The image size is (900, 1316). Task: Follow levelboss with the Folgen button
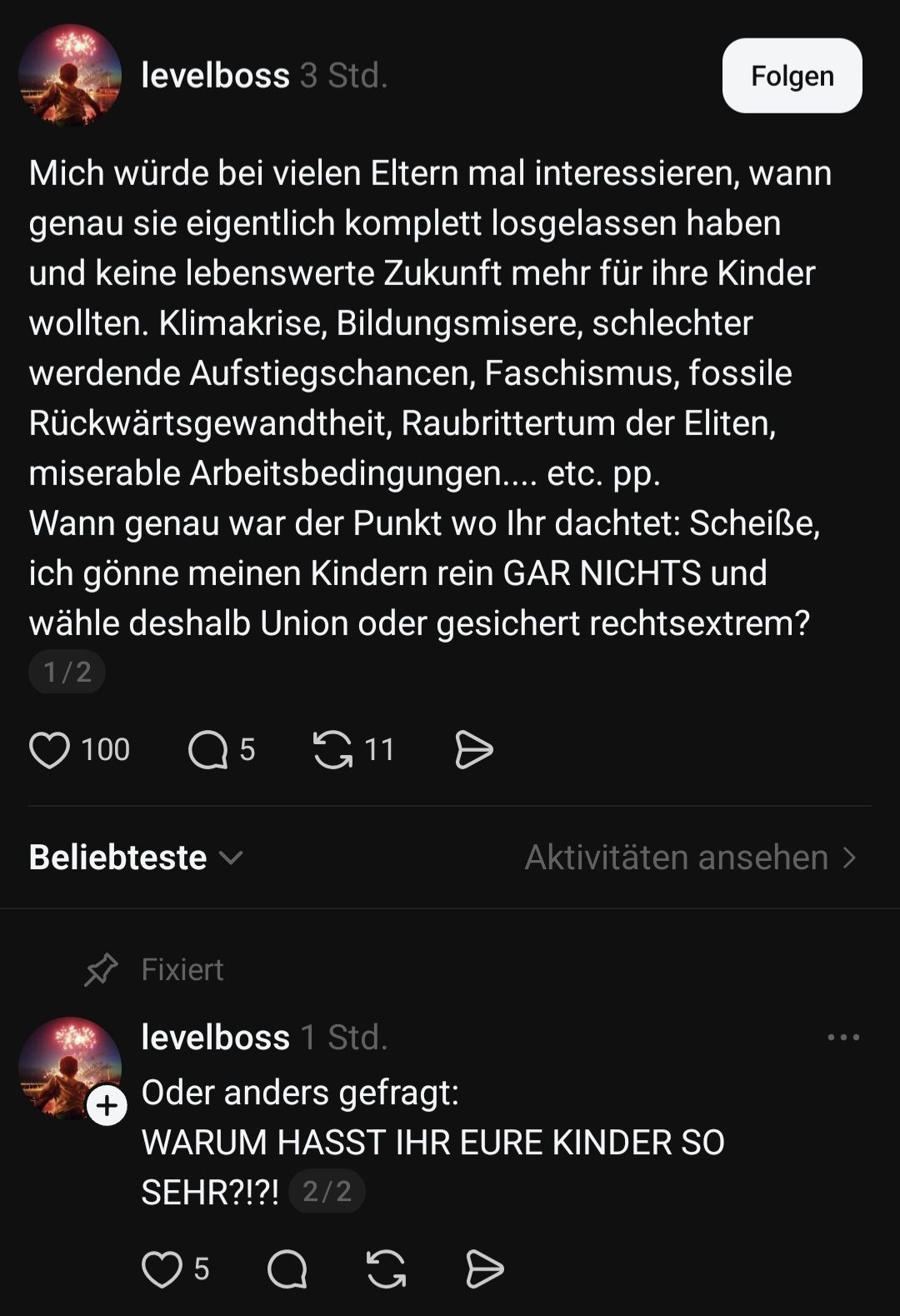coord(792,76)
